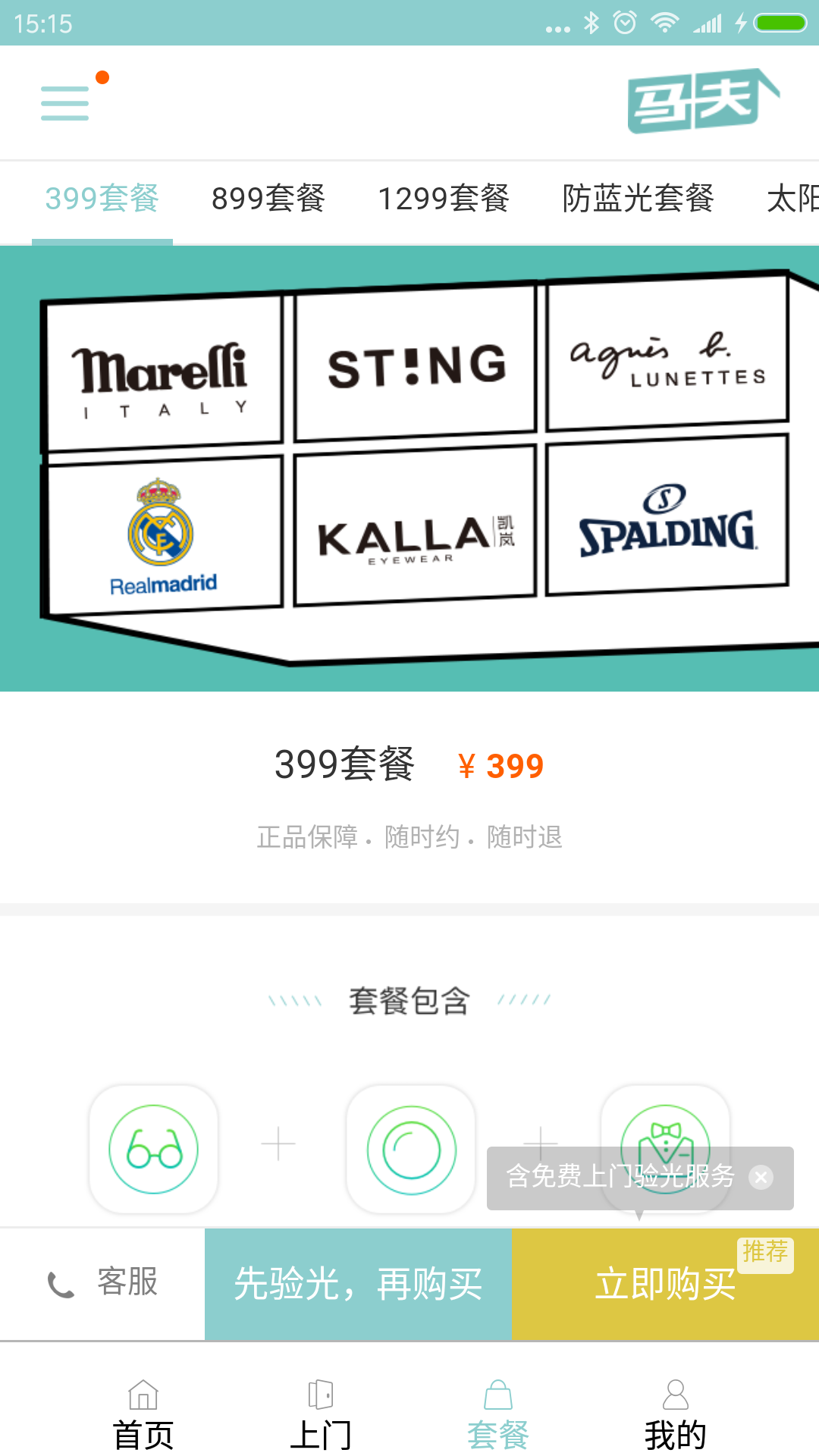Select the 套餐 bottom tab

(x=498, y=1414)
